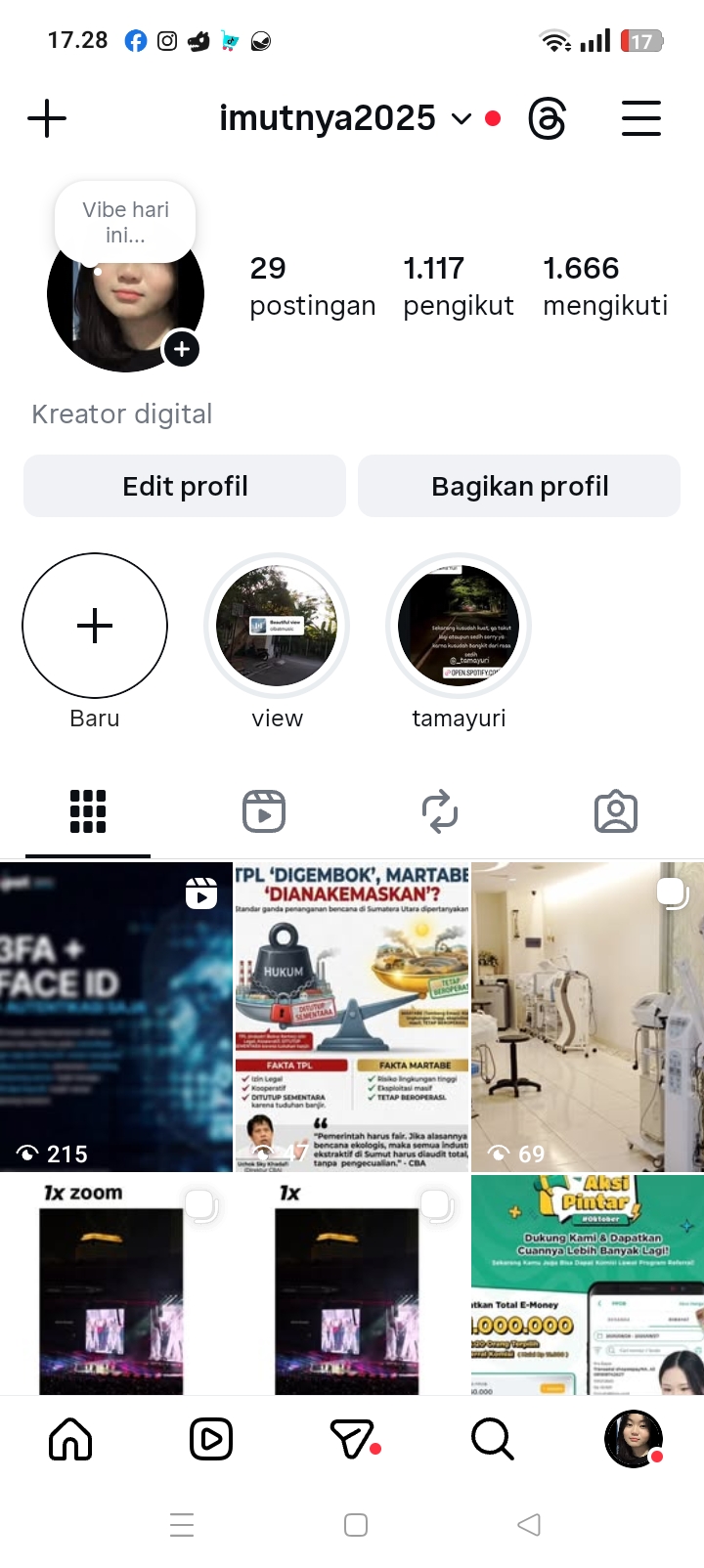The width and height of the screenshot is (704, 1568).
Task: Open the 'tamayuri' story highlight
Action: click(459, 626)
